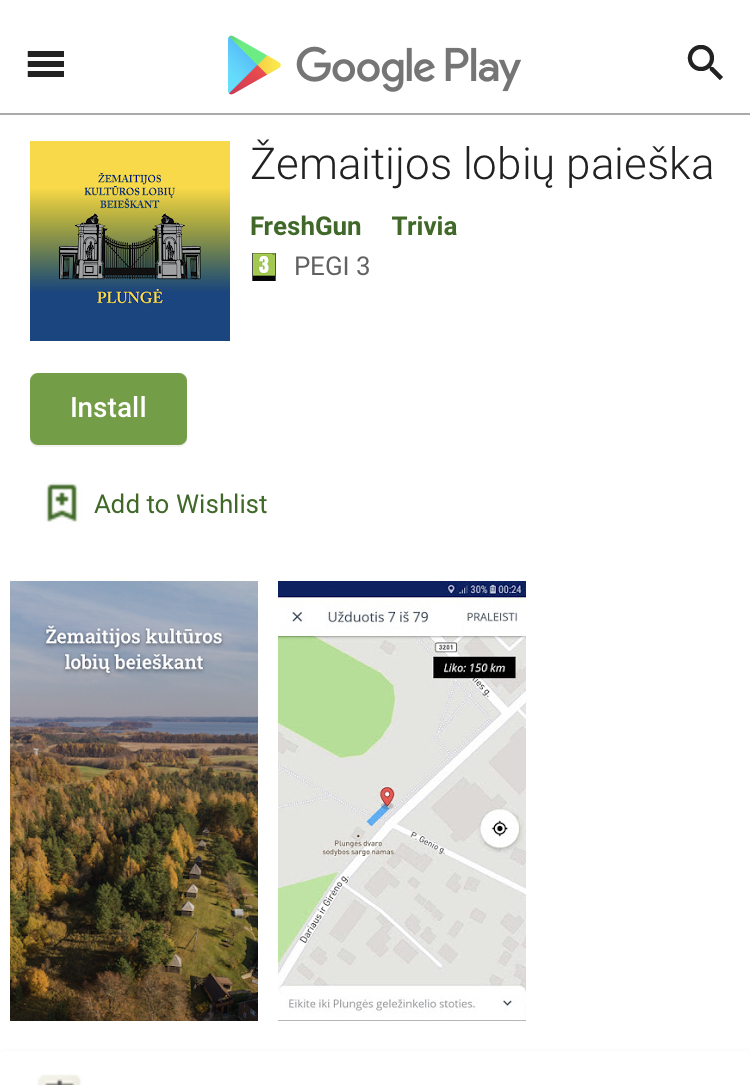This screenshot has width=750, height=1085.
Task: Open FreshGun developer page
Action: coord(305,226)
